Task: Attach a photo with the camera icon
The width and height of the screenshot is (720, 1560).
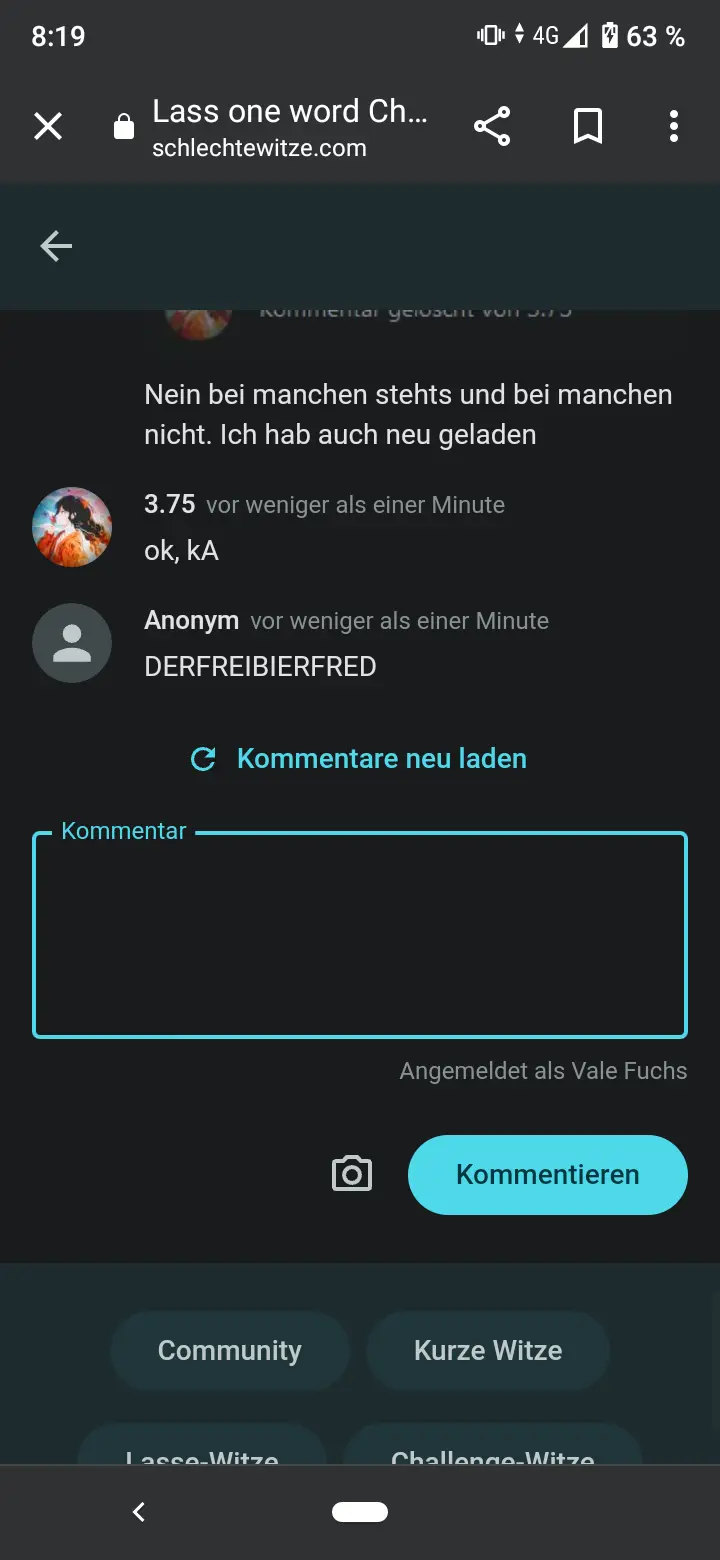Action: (x=352, y=1174)
